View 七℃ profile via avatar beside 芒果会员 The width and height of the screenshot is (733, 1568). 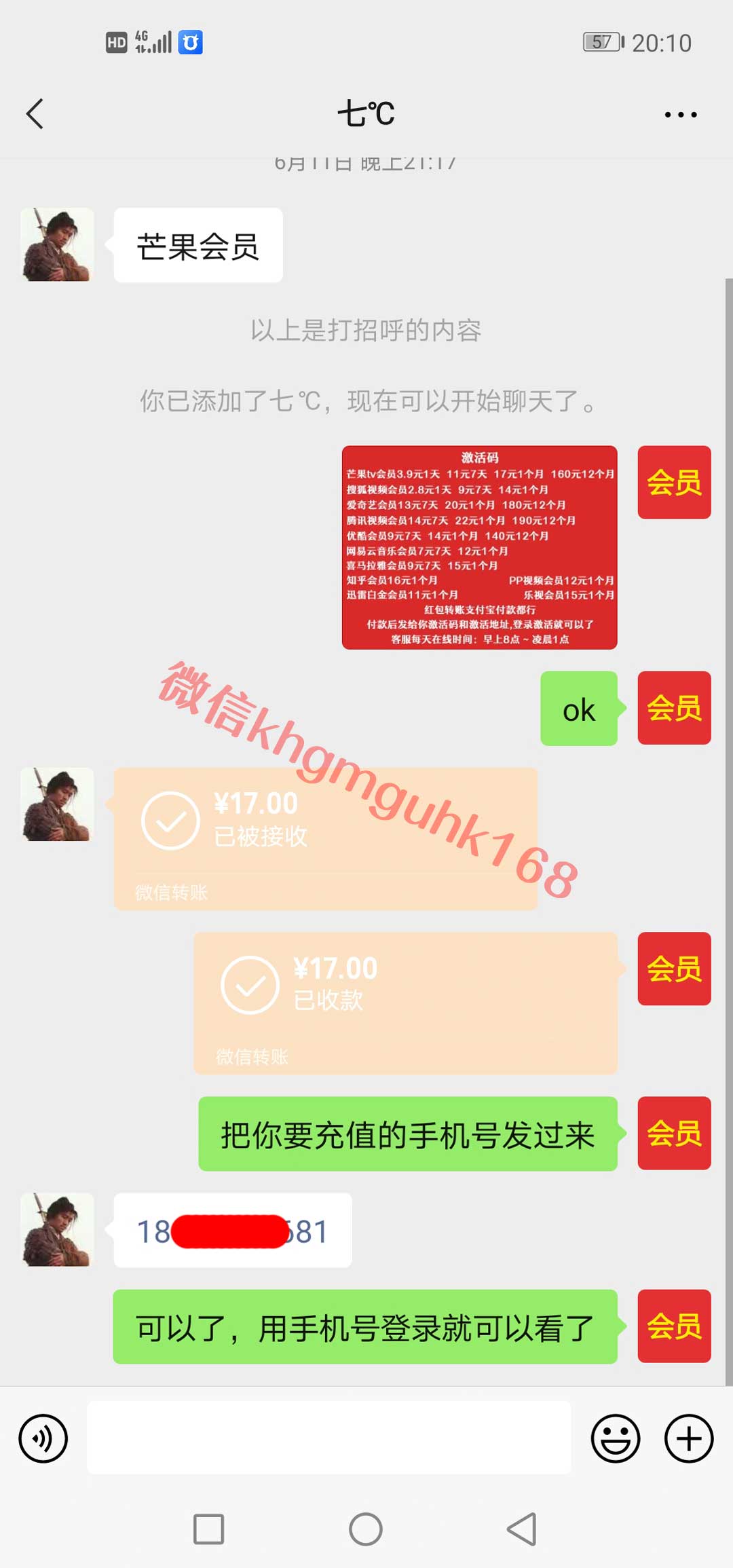(x=57, y=244)
